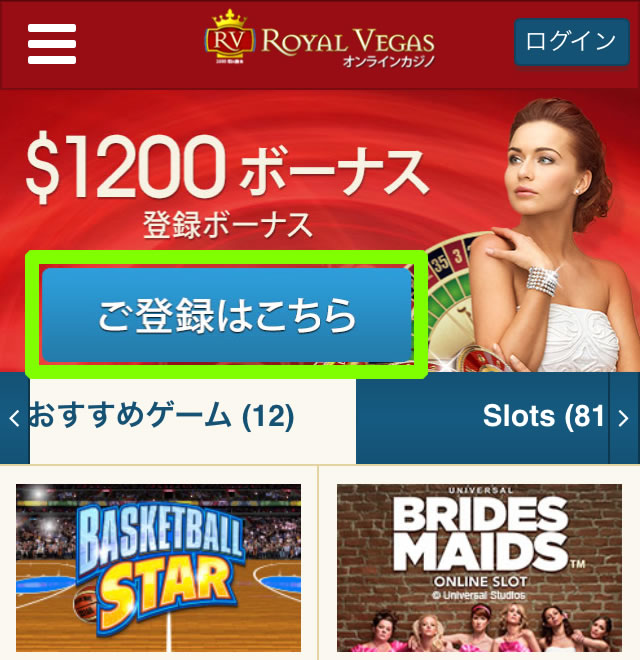Open the Bridesmaids online slot
This screenshot has width=640, height=660.
click(x=479, y=567)
